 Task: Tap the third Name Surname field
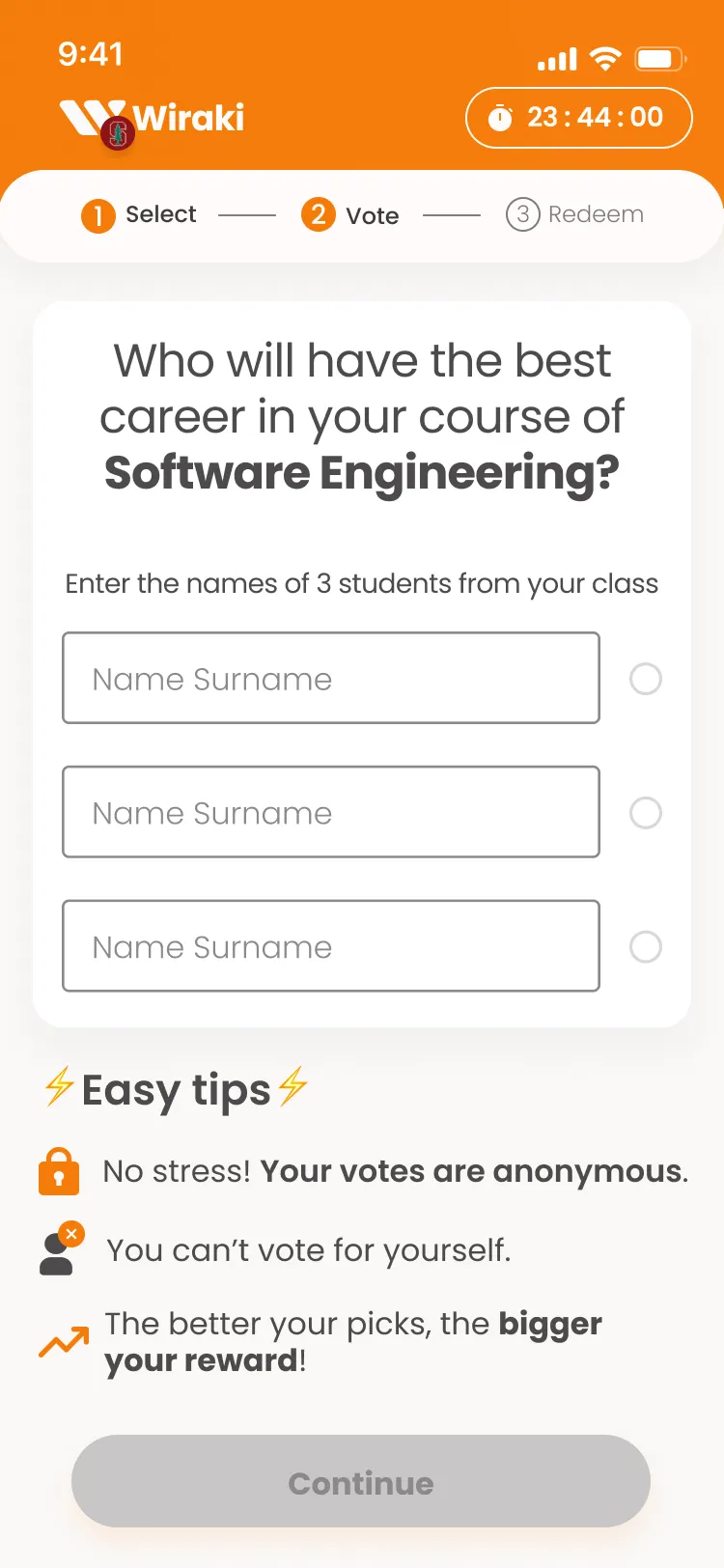[330, 946]
